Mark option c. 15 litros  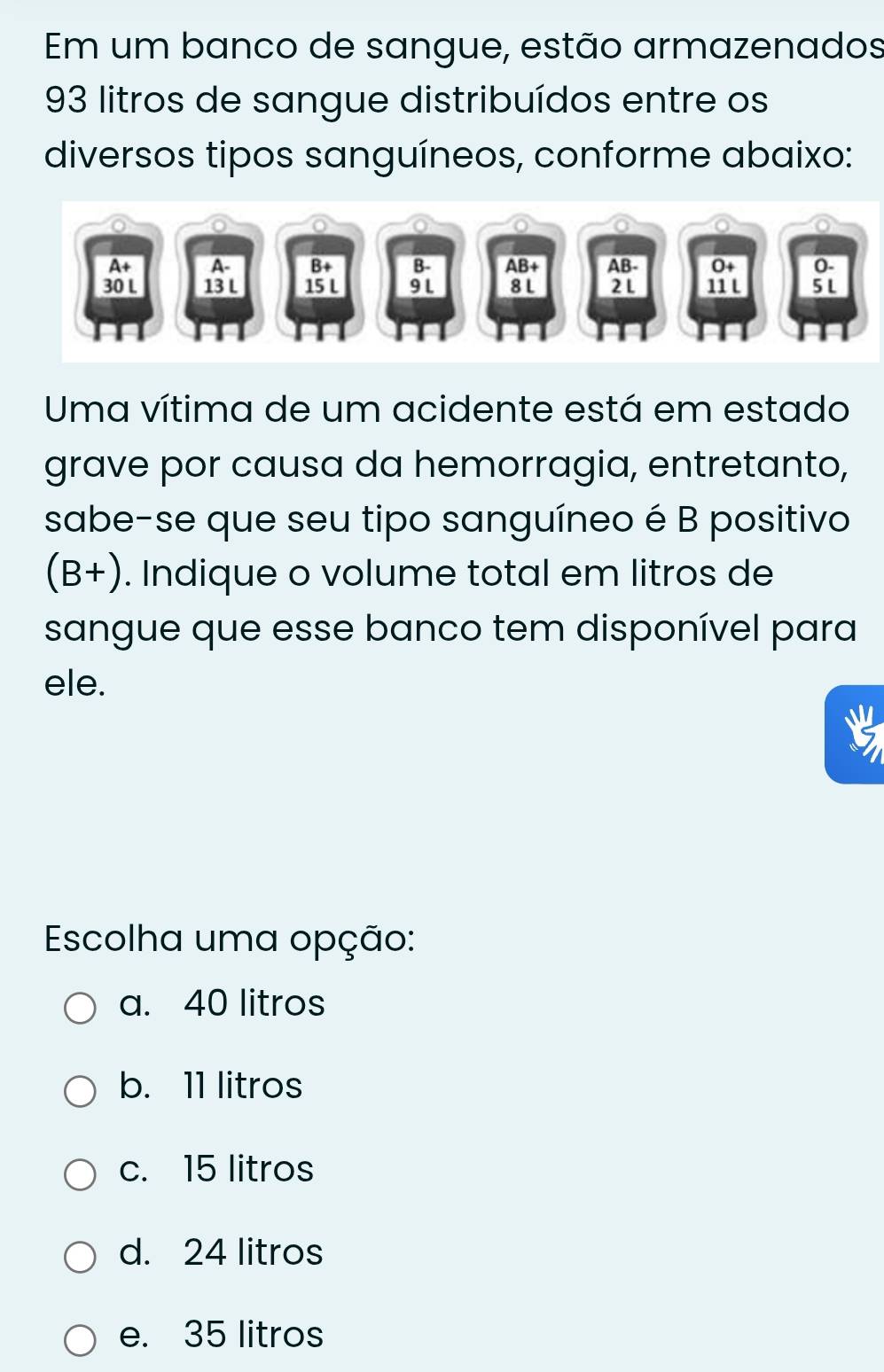coord(81,1173)
